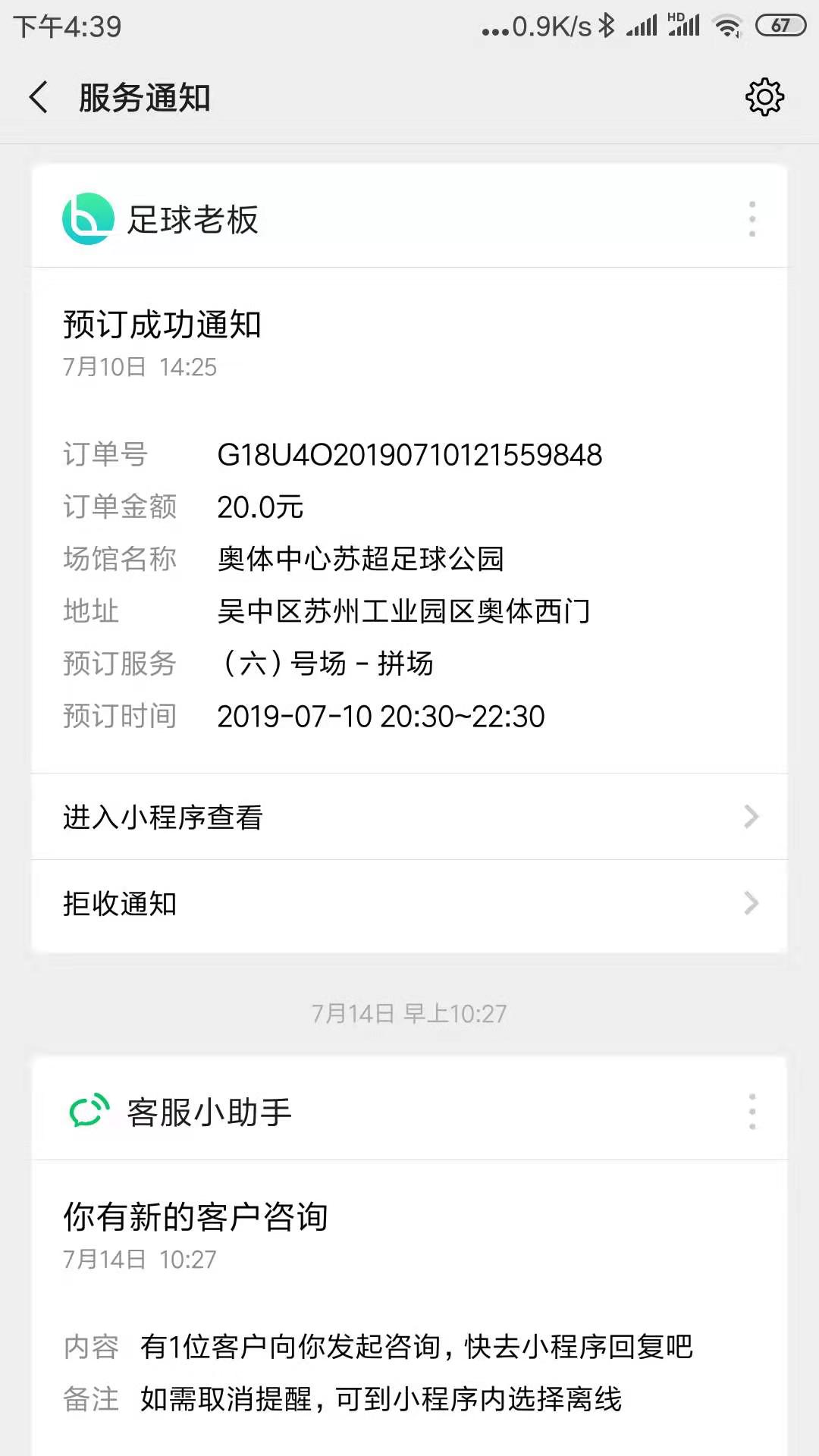Image resolution: width=819 pixels, height=1456 pixels.
Task: Tap the Wi-Fi icon in the status bar
Action: [730, 25]
